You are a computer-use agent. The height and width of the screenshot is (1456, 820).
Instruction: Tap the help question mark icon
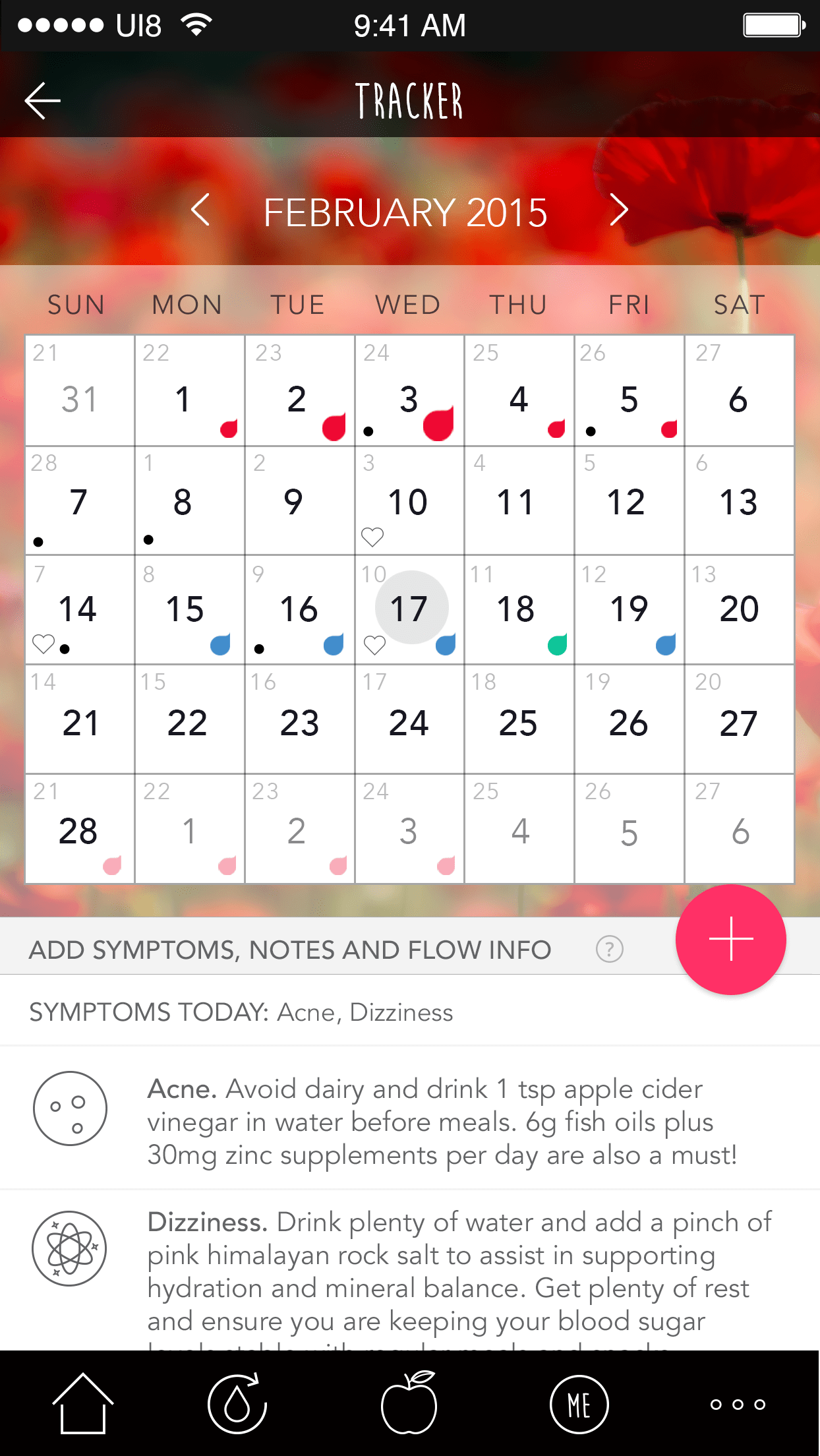pos(610,950)
